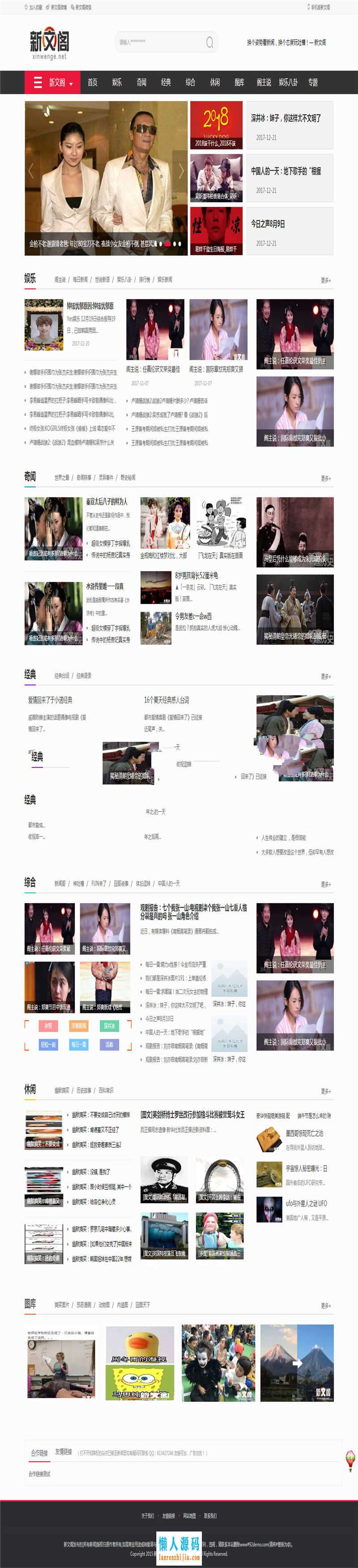Tap 更多+ beside the 图库 heading
Viewport: 358px width, 1568px height.
point(326,1305)
